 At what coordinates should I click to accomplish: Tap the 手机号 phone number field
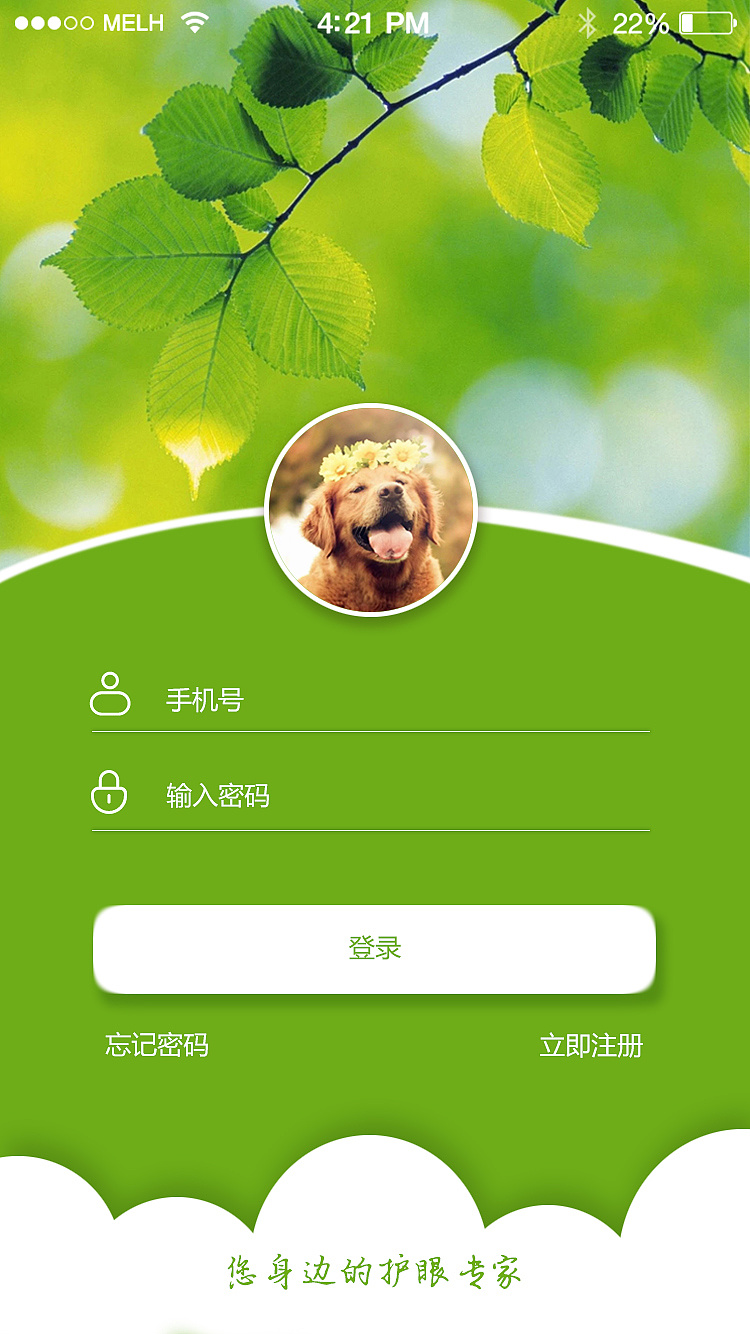coord(371,699)
